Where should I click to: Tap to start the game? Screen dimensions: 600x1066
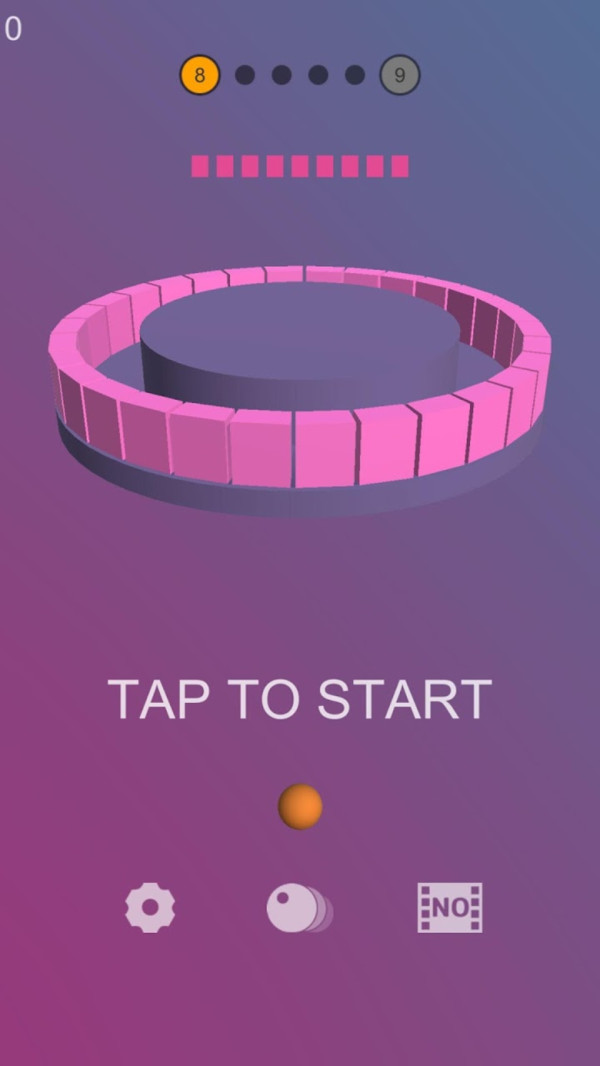tap(299, 699)
